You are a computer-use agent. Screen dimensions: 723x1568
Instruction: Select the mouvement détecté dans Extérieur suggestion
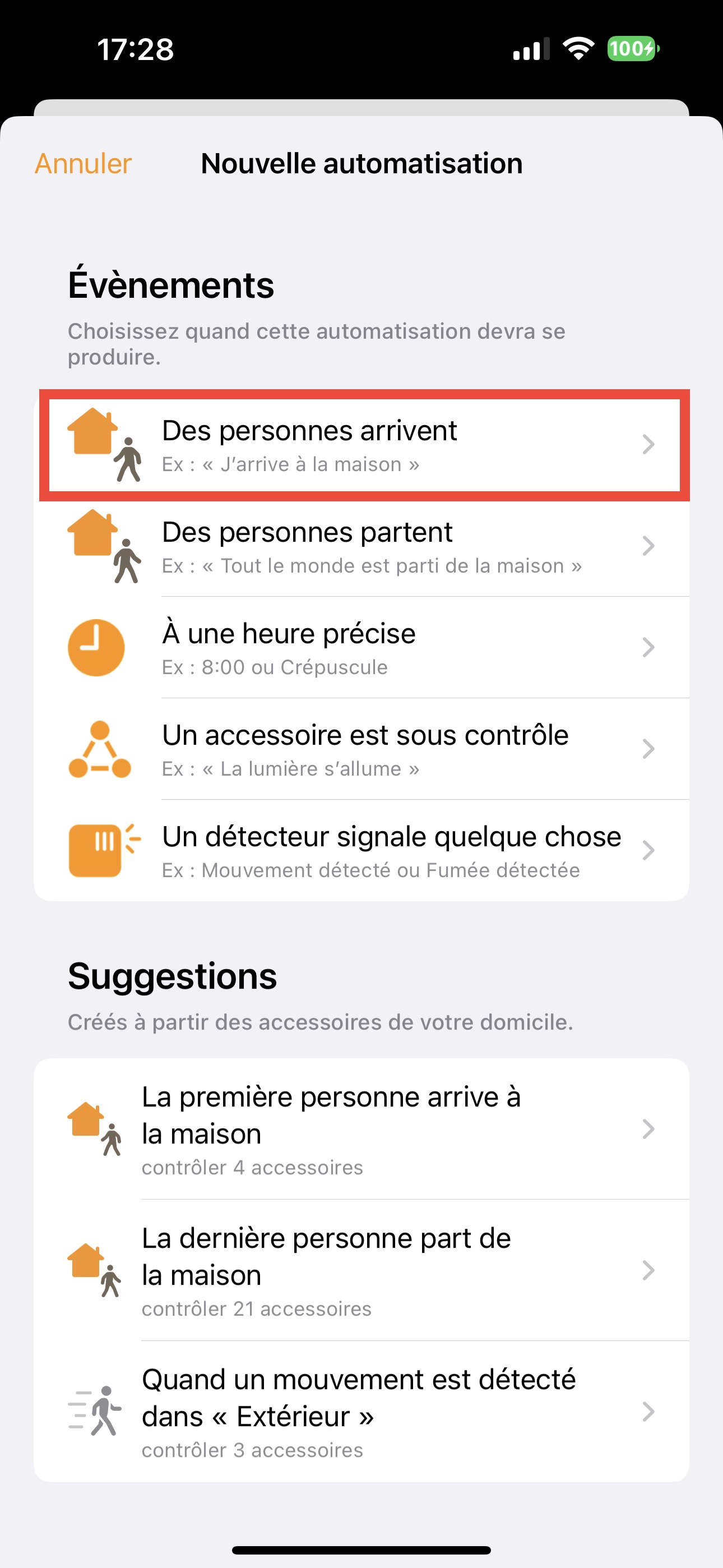361,1412
